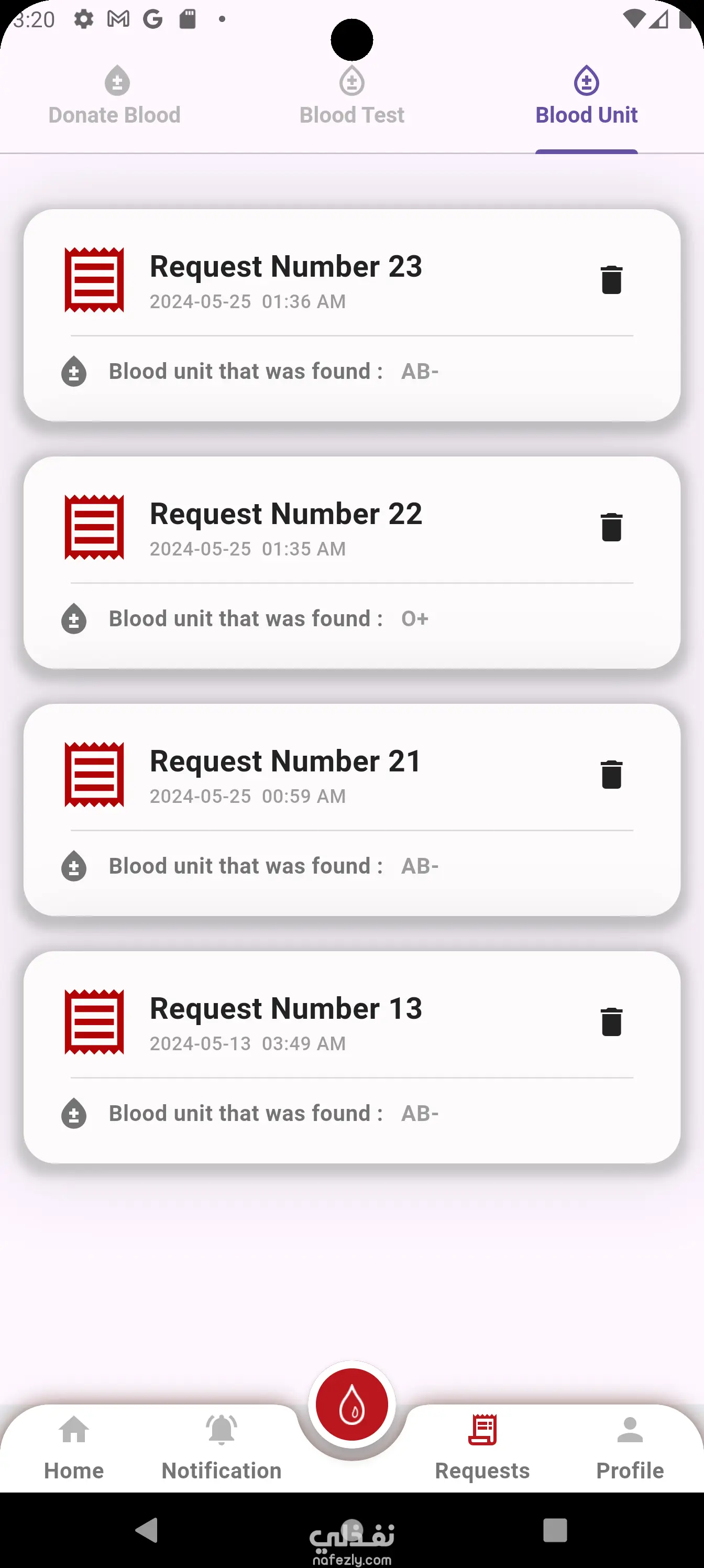Remove Request Number 21 with trash icon
Image resolution: width=704 pixels, height=1568 pixels.
[x=611, y=774]
